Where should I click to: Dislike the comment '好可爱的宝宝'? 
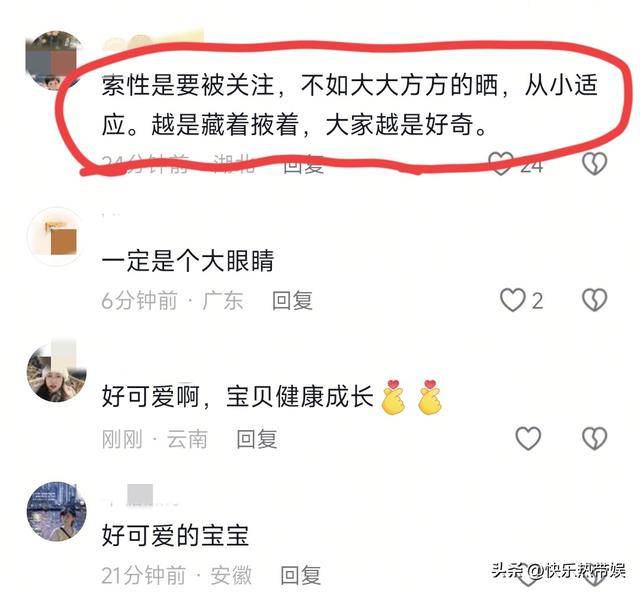click(595, 576)
